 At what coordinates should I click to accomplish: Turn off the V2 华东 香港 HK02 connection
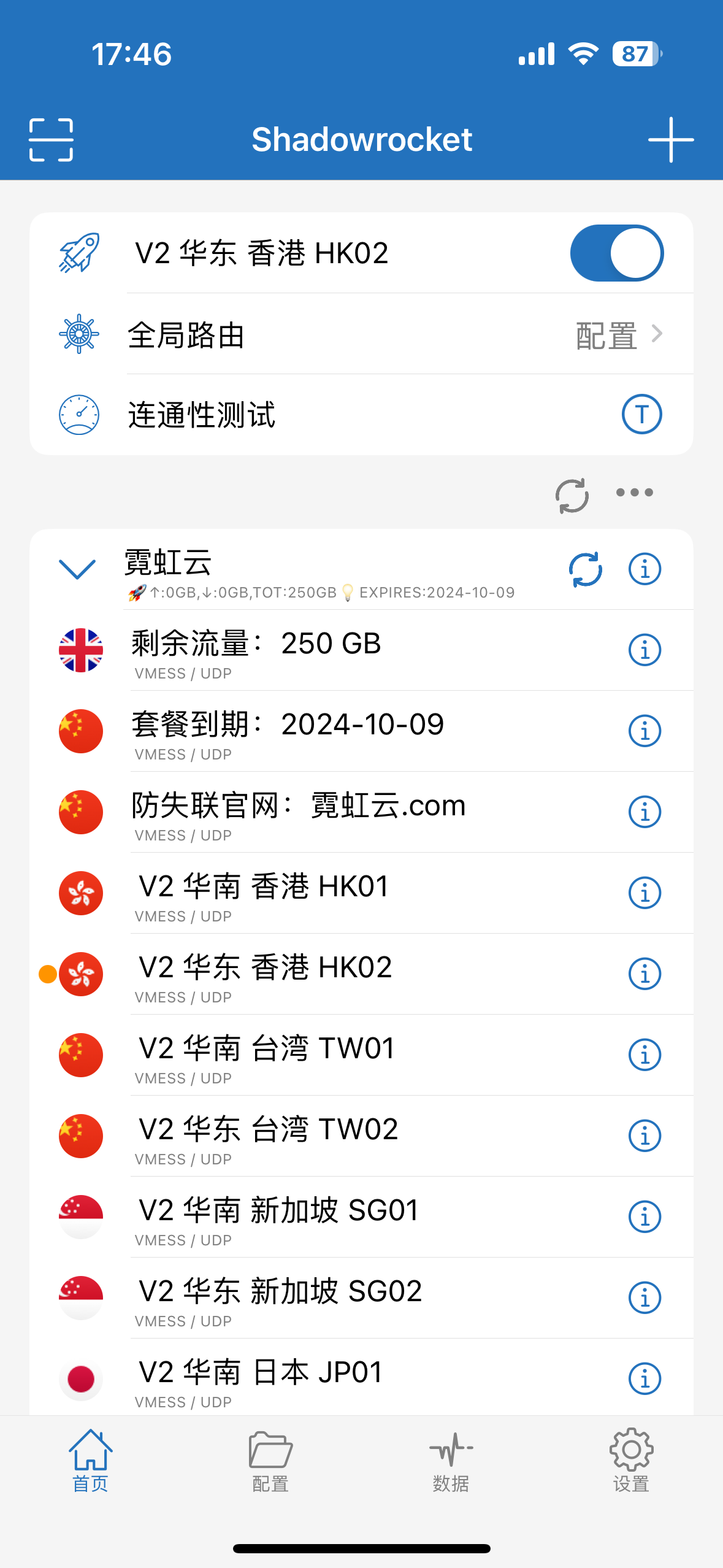[616, 253]
